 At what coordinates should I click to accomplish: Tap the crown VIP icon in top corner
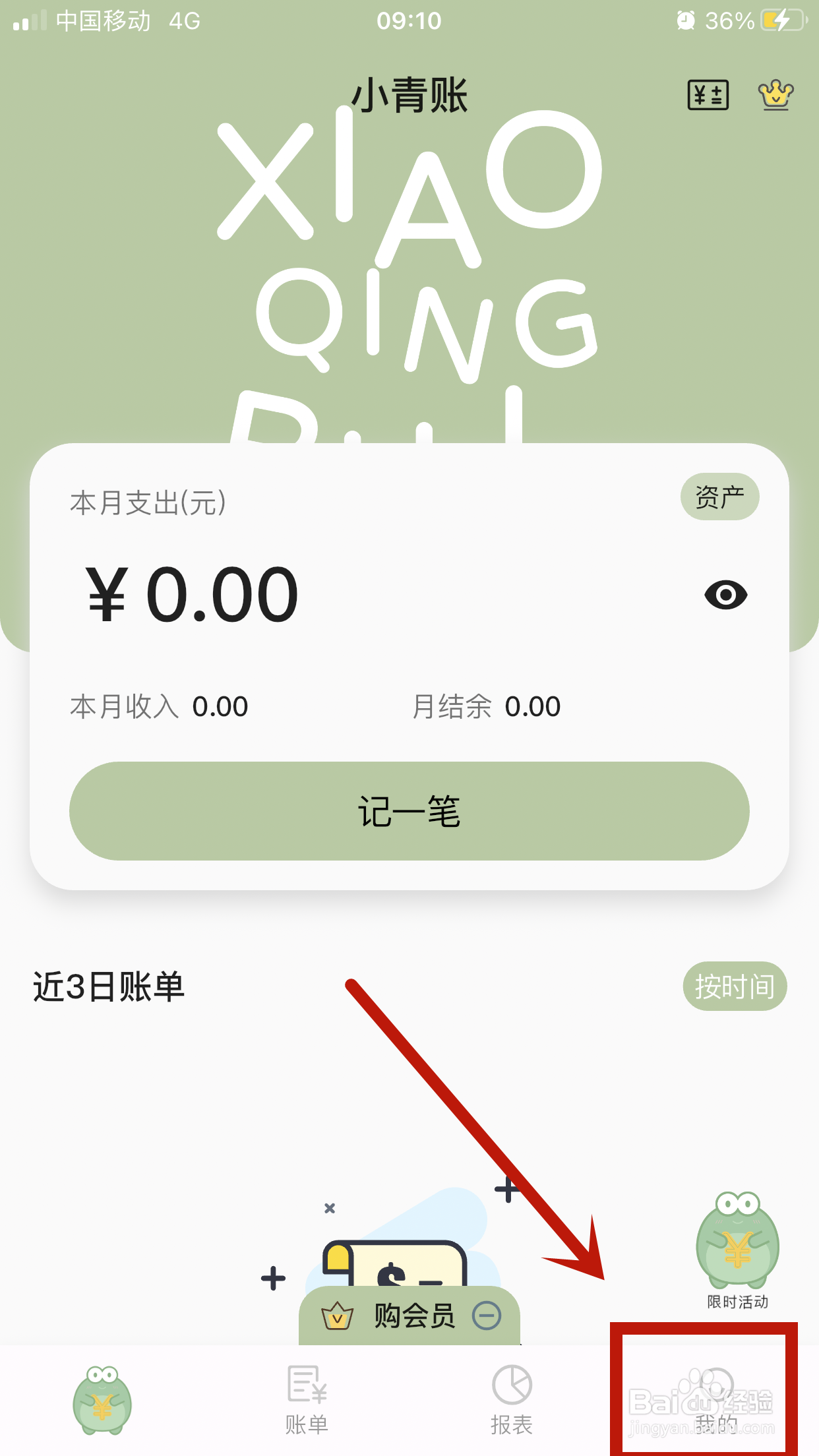point(776,95)
